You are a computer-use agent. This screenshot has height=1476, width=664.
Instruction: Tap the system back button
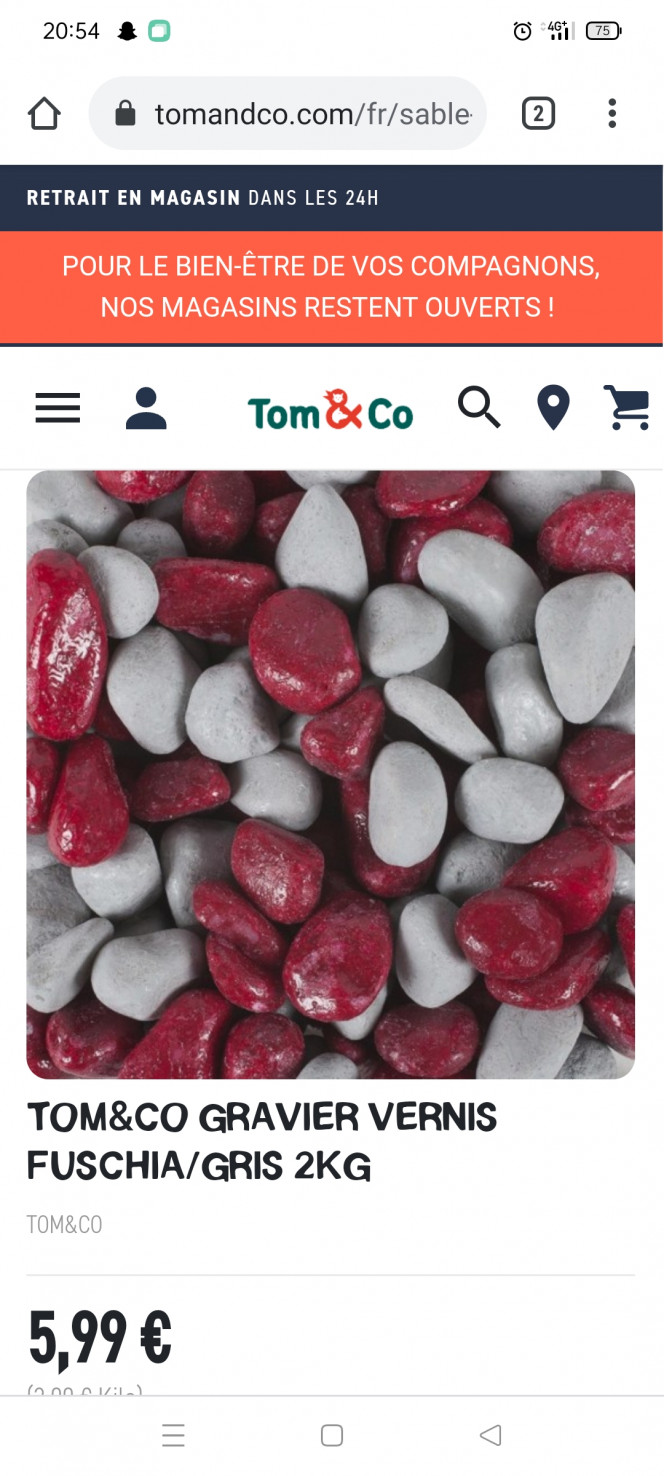(x=490, y=1435)
